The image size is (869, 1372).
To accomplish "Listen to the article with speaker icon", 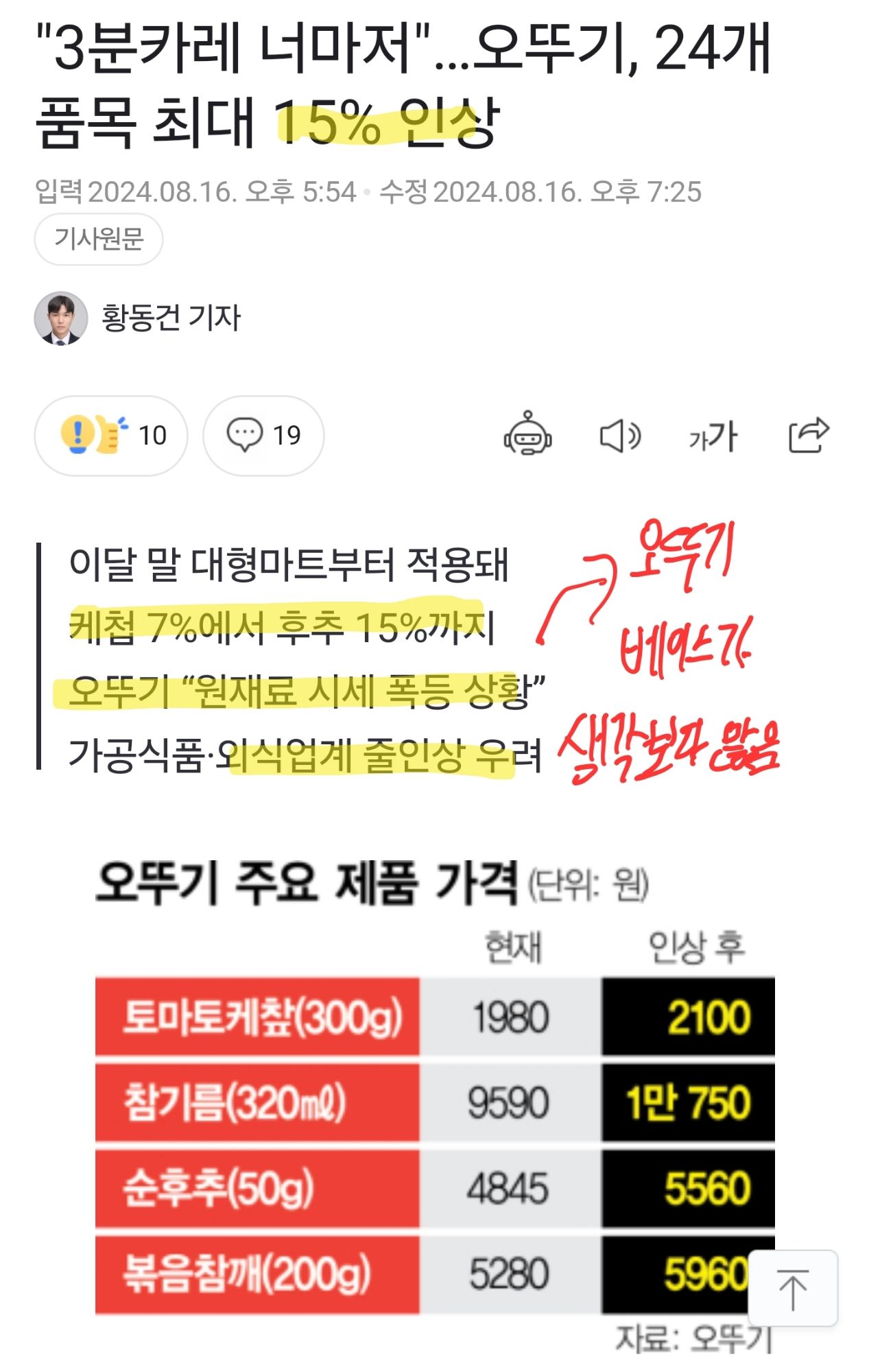I will (x=619, y=436).
